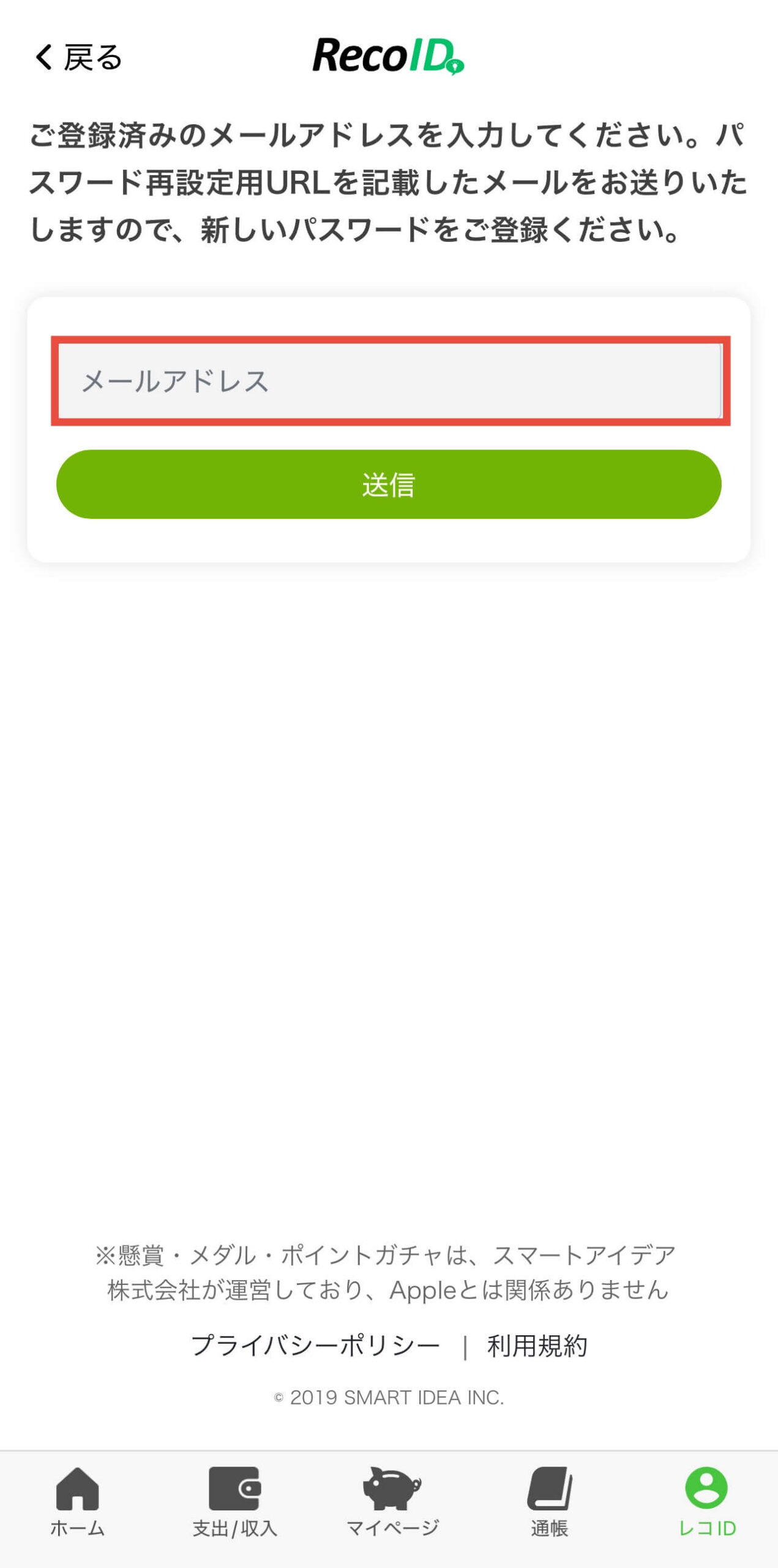Screen dimensions: 778x1568
Task: Switch to the ホーム tab
Action: click(x=77, y=1501)
